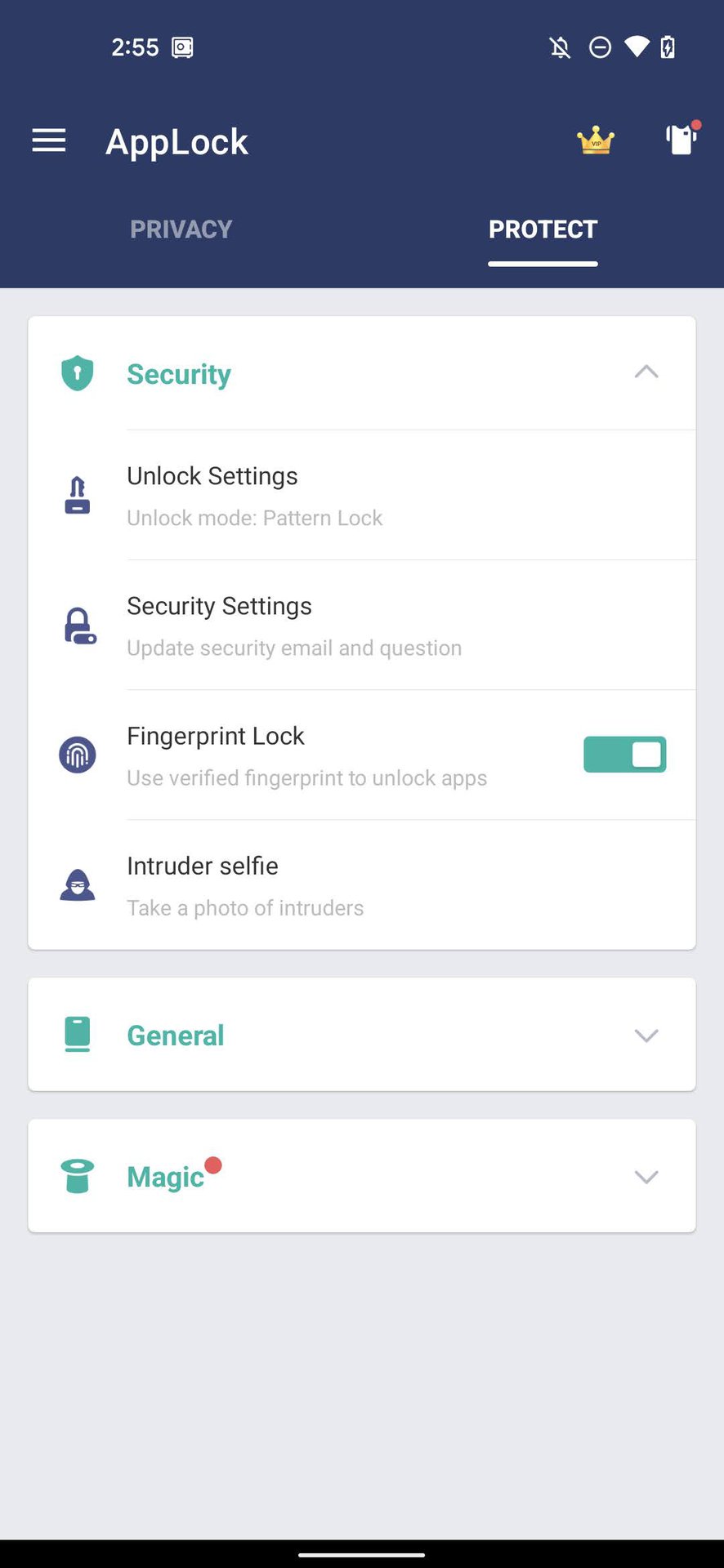
Task: Click the Intruder selfie hooded-figure icon
Action: click(77, 884)
